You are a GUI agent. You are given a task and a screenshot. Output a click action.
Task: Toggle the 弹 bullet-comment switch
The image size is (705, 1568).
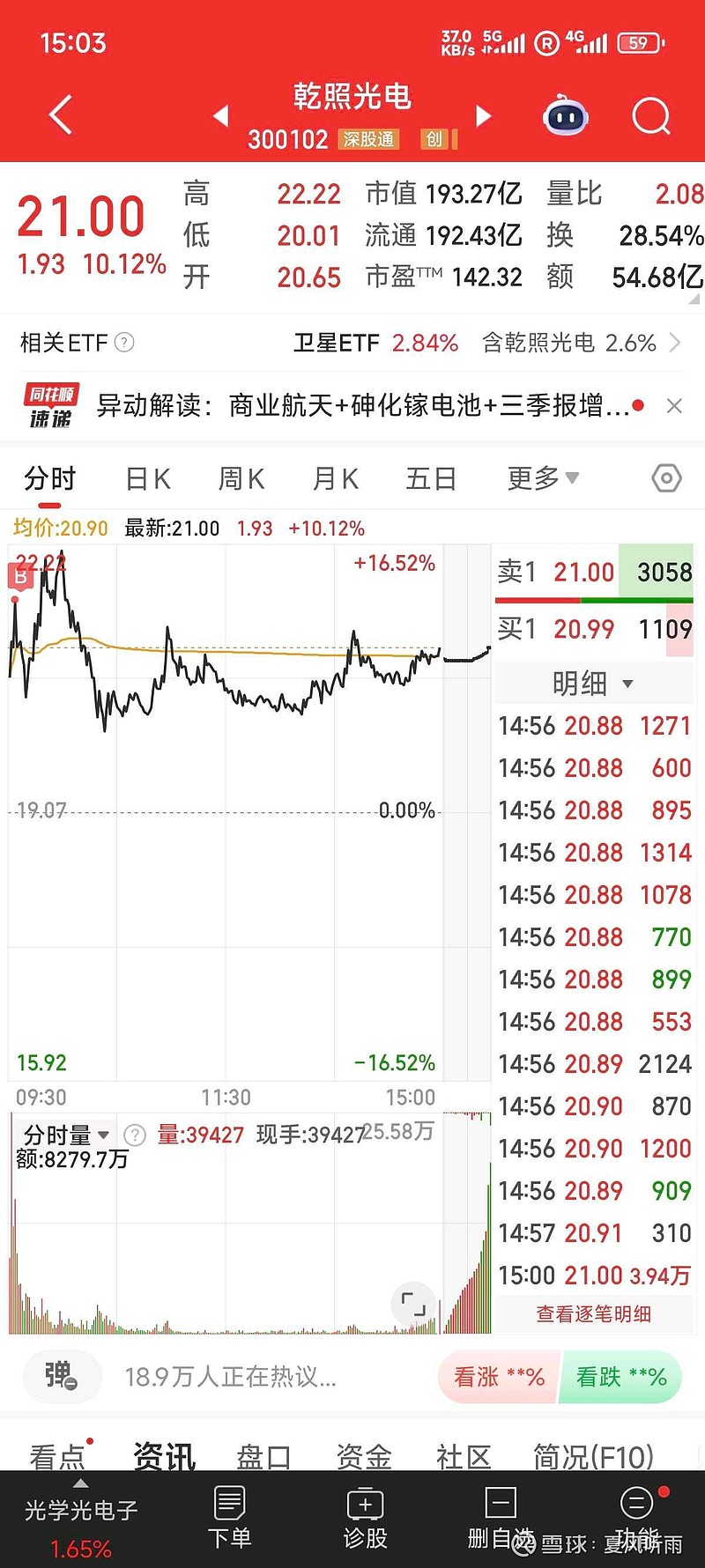pyautogui.click(x=60, y=1376)
